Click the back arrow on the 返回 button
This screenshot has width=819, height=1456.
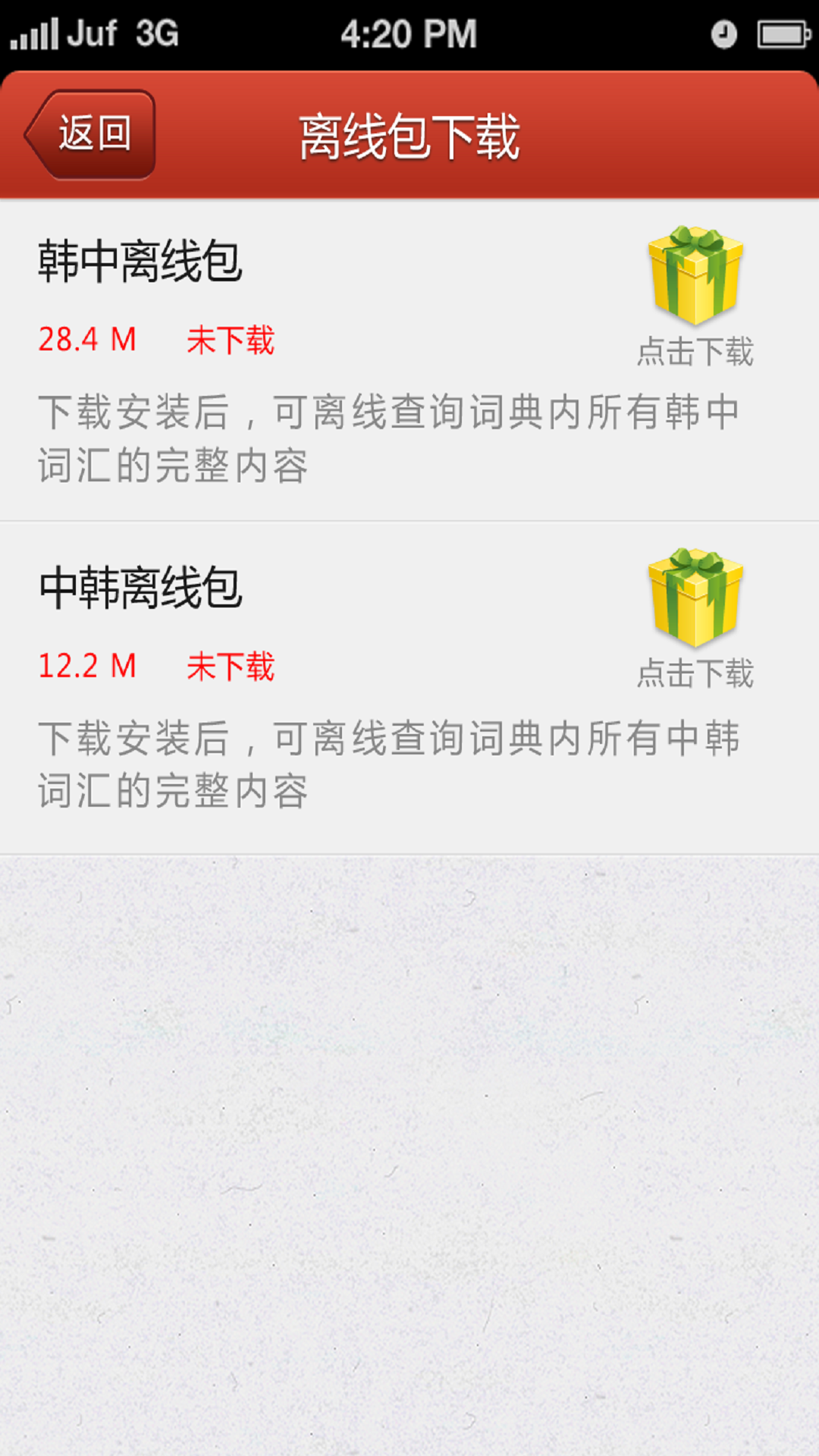pyautogui.click(x=38, y=134)
